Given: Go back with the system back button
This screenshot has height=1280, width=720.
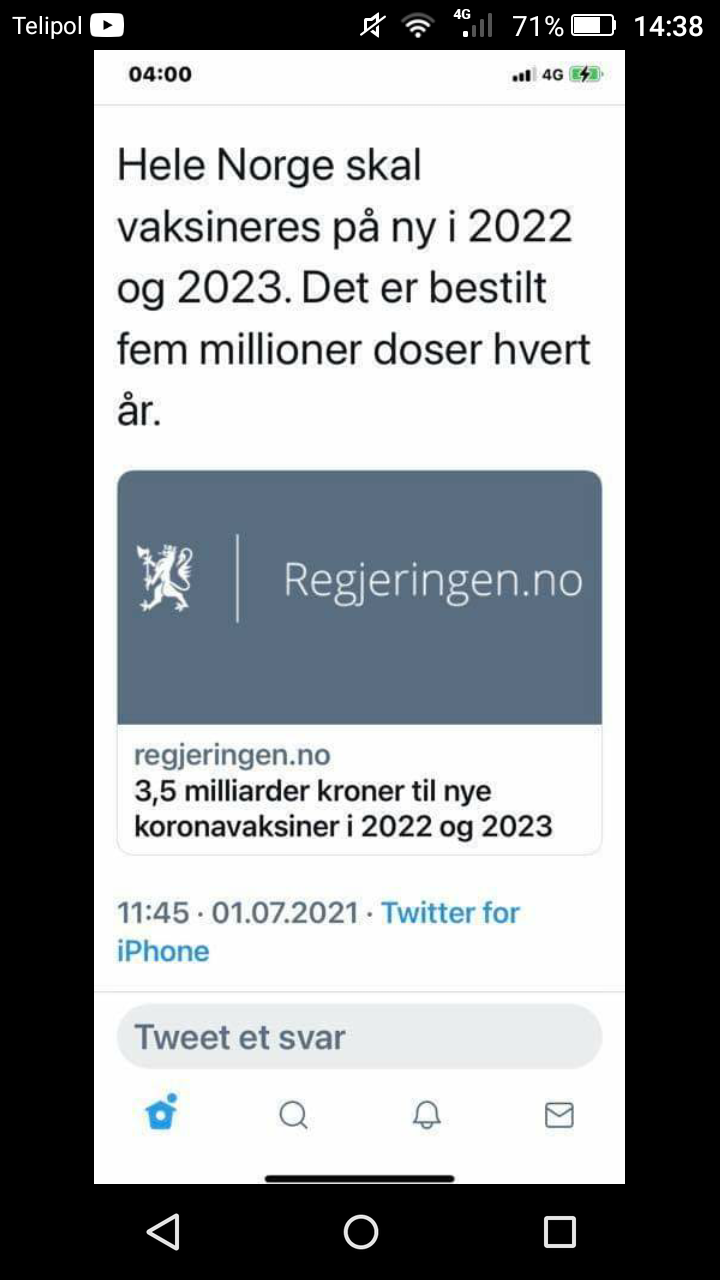Looking at the screenshot, I should 163,1231.
